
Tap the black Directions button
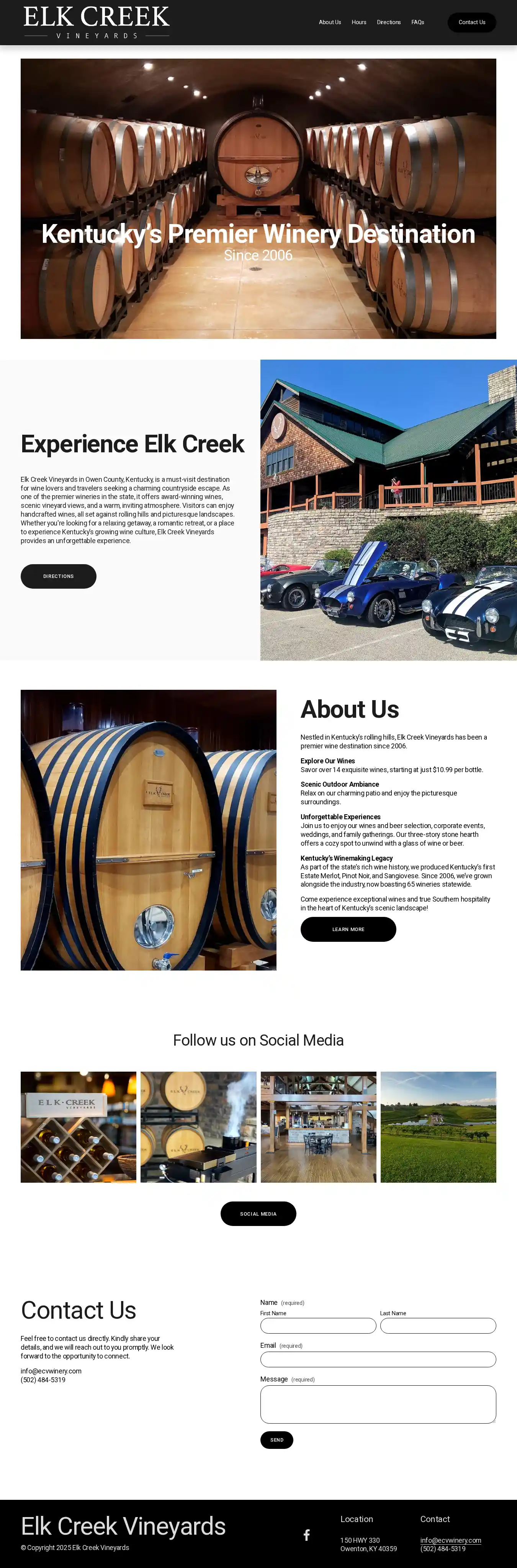click(59, 576)
